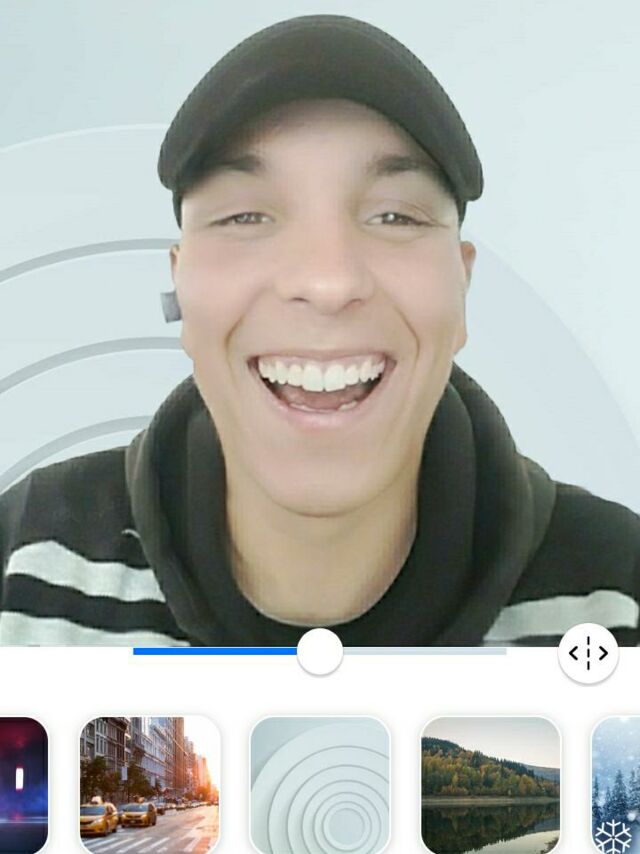Select the white concentric circles background
The image size is (640, 854).
pos(320,784)
